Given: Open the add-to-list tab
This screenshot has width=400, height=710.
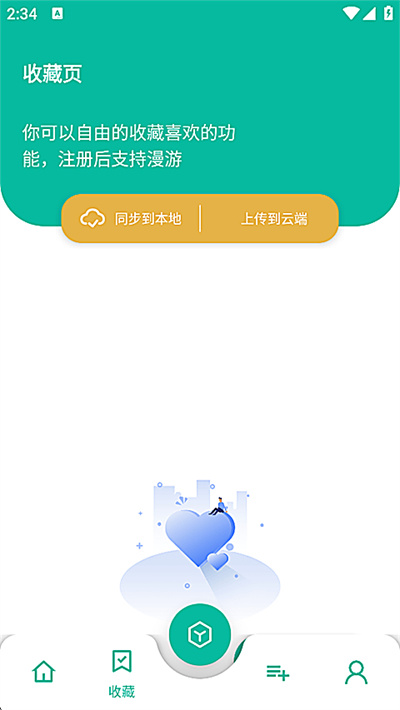Looking at the screenshot, I should coord(278,672).
